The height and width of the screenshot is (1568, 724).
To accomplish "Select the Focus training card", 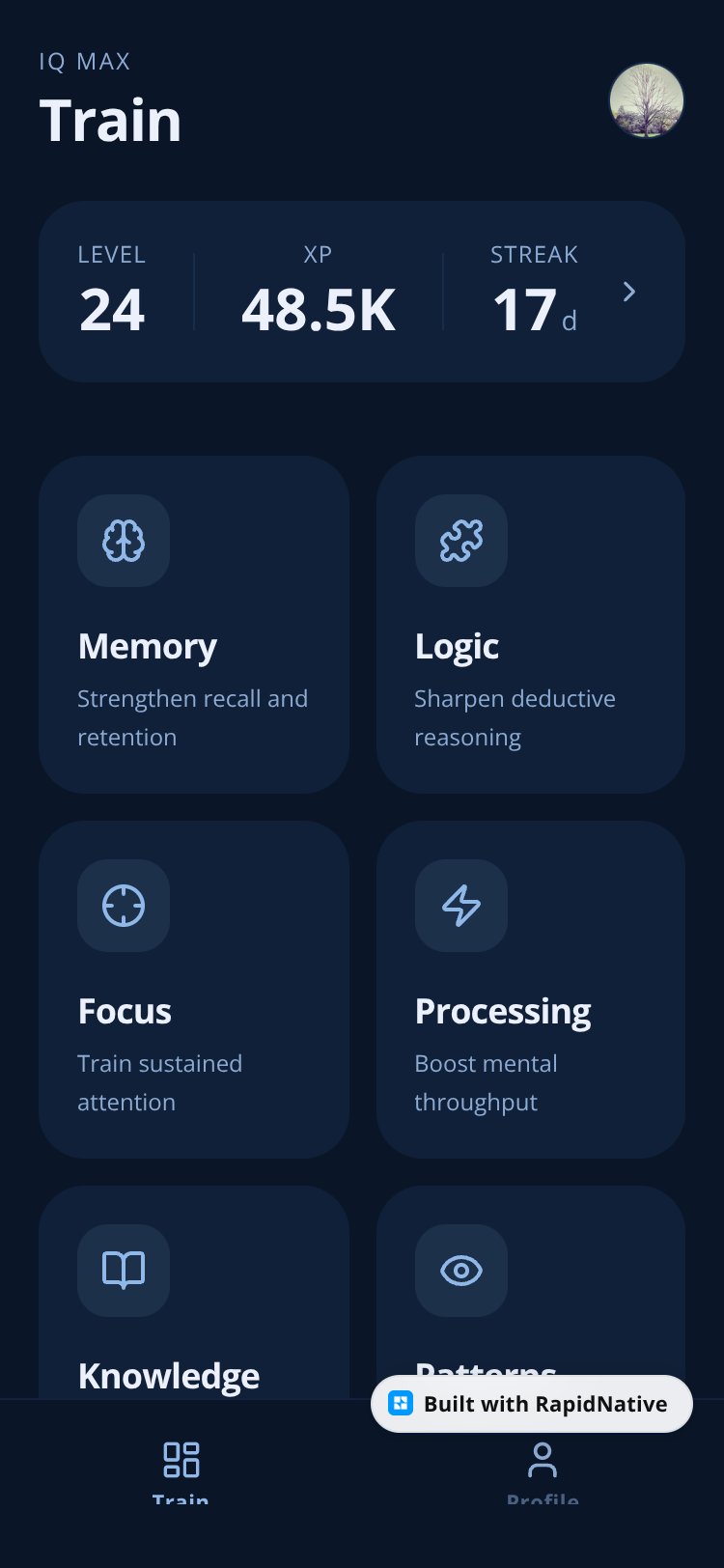I will pos(194,990).
